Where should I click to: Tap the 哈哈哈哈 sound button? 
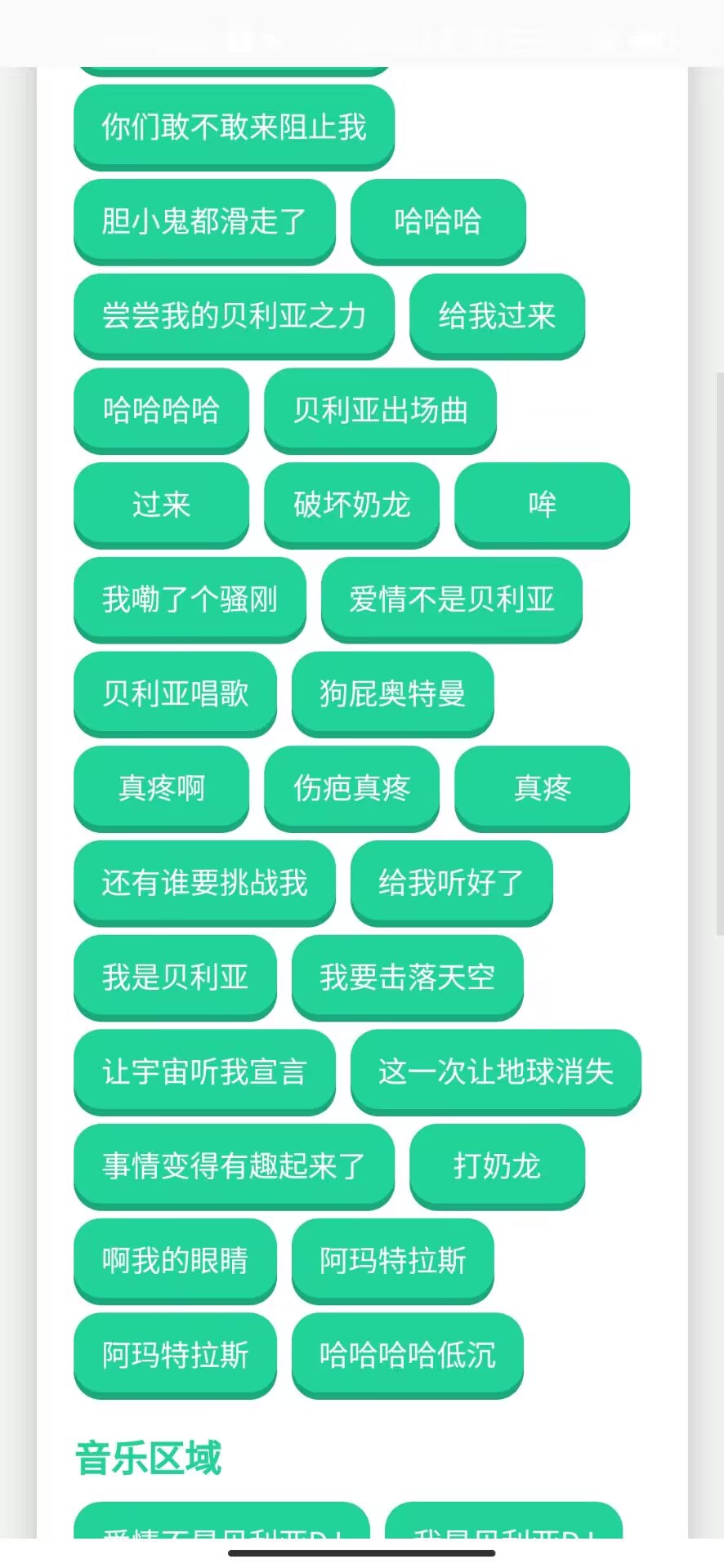click(x=161, y=411)
